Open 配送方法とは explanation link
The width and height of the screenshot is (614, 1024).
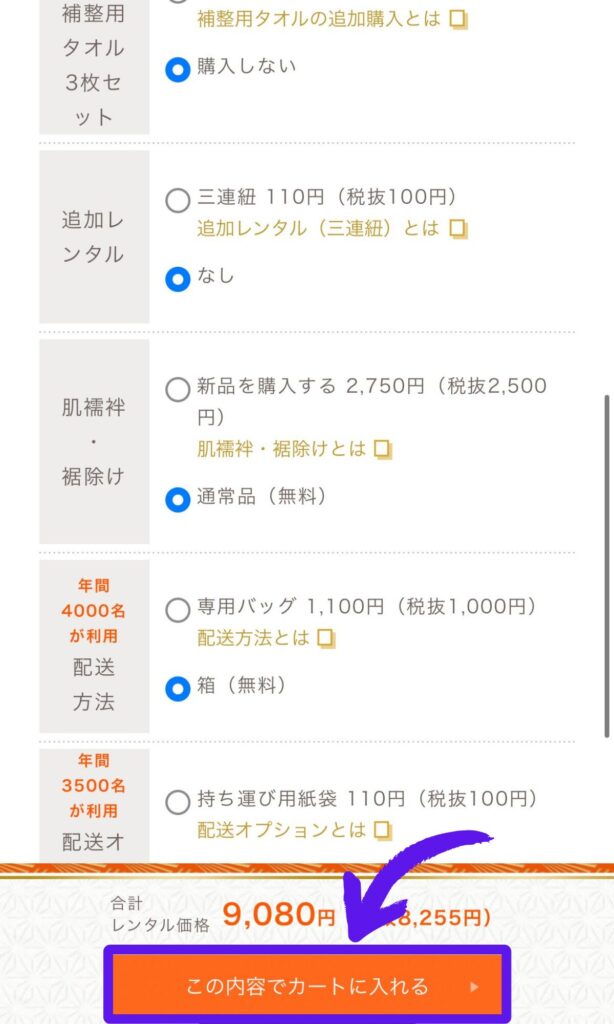[255, 638]
